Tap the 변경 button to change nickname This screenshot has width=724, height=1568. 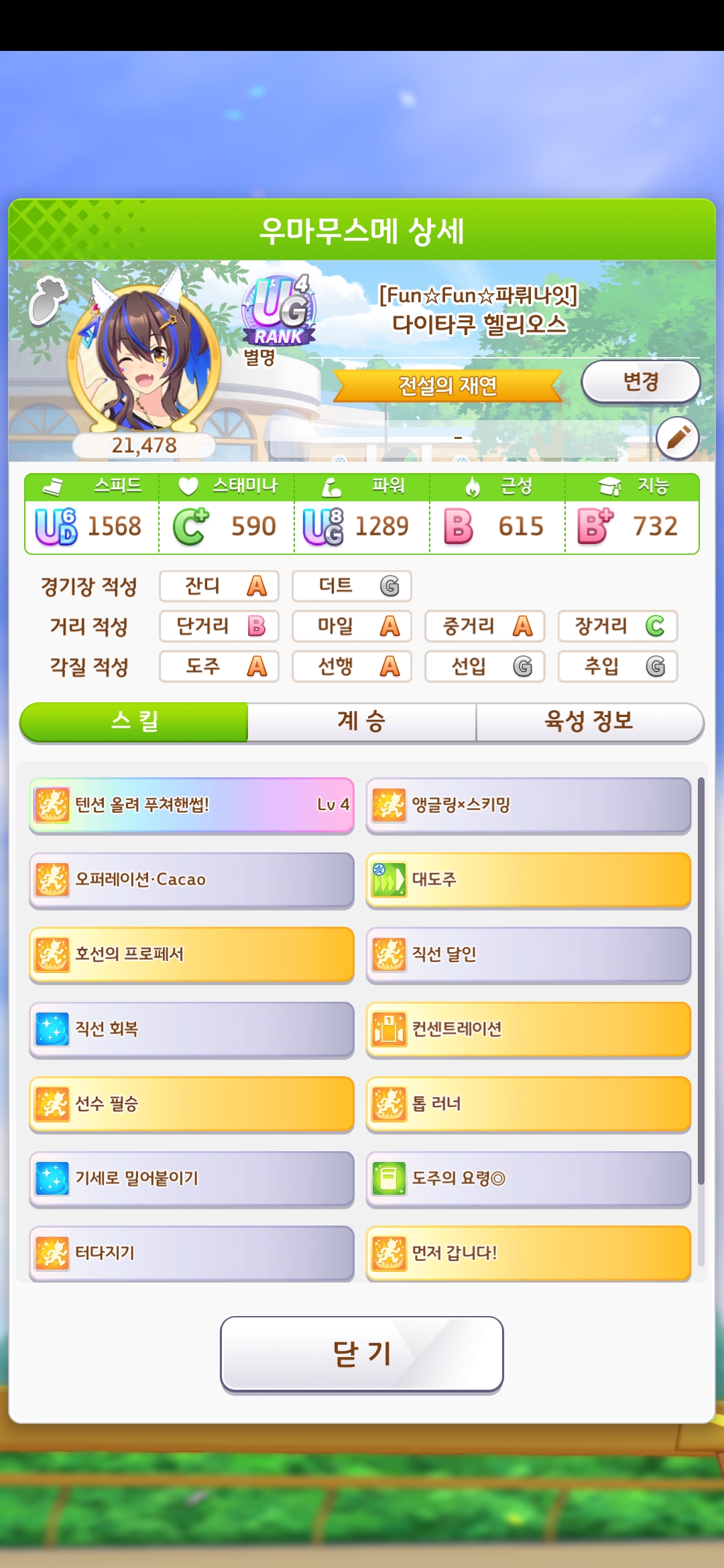pos(640,382)
